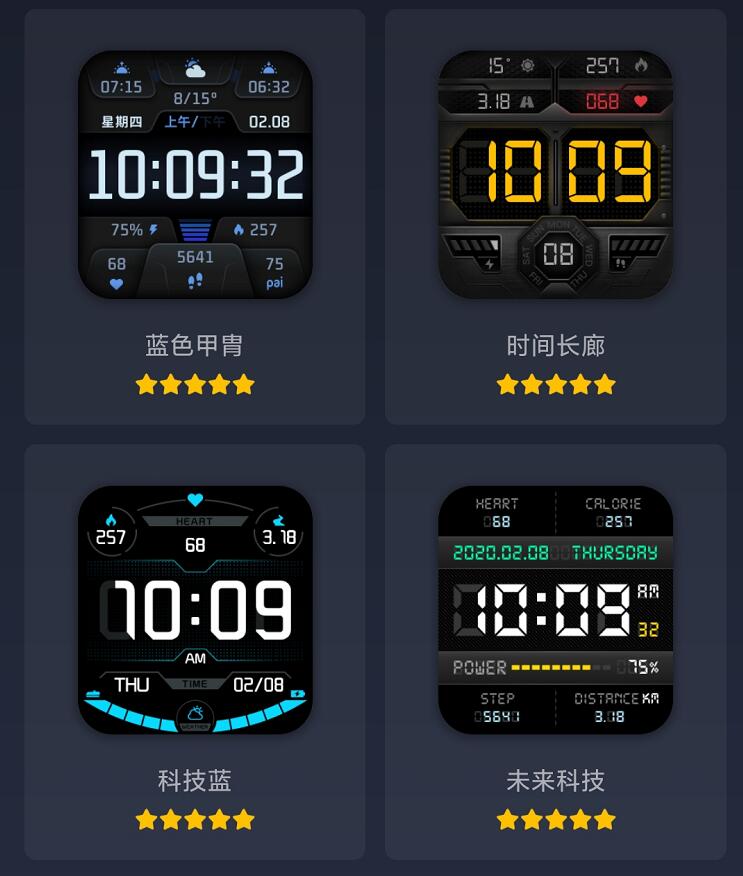Select the 科技蓝 watch face thumbnail
The image size is (743, 876).
pos(196,610)
